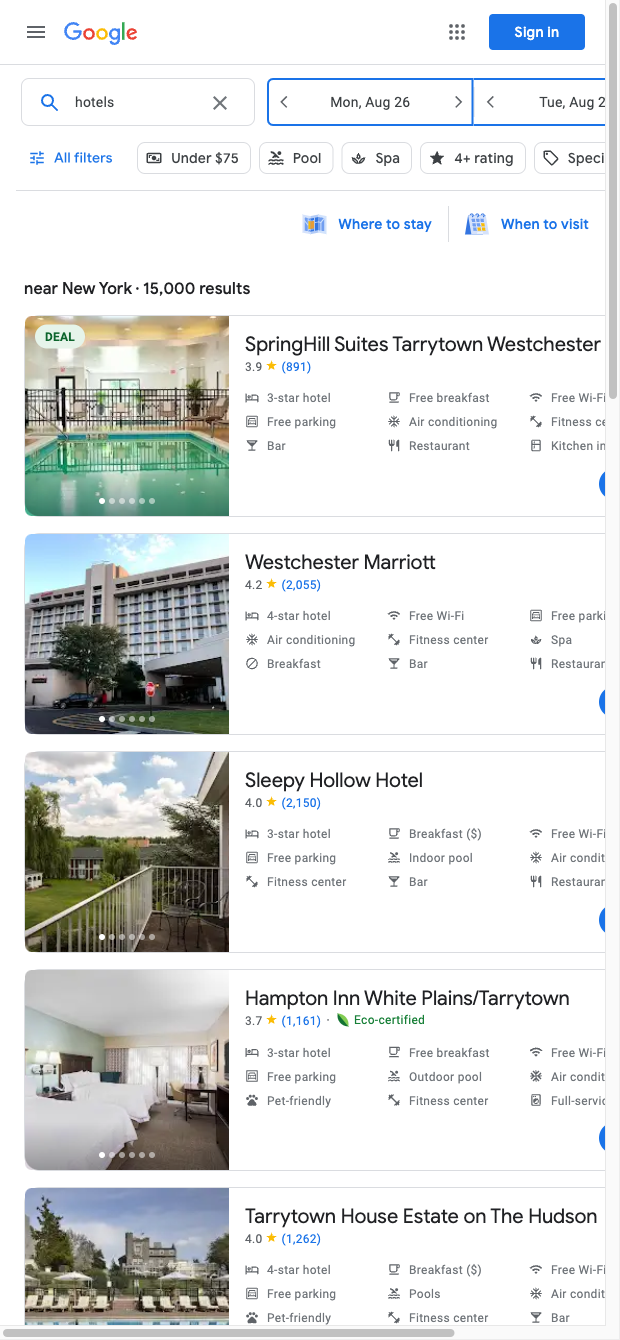Open When to visit
This screenshot has height=1340, width=620.
pos(527,224)
